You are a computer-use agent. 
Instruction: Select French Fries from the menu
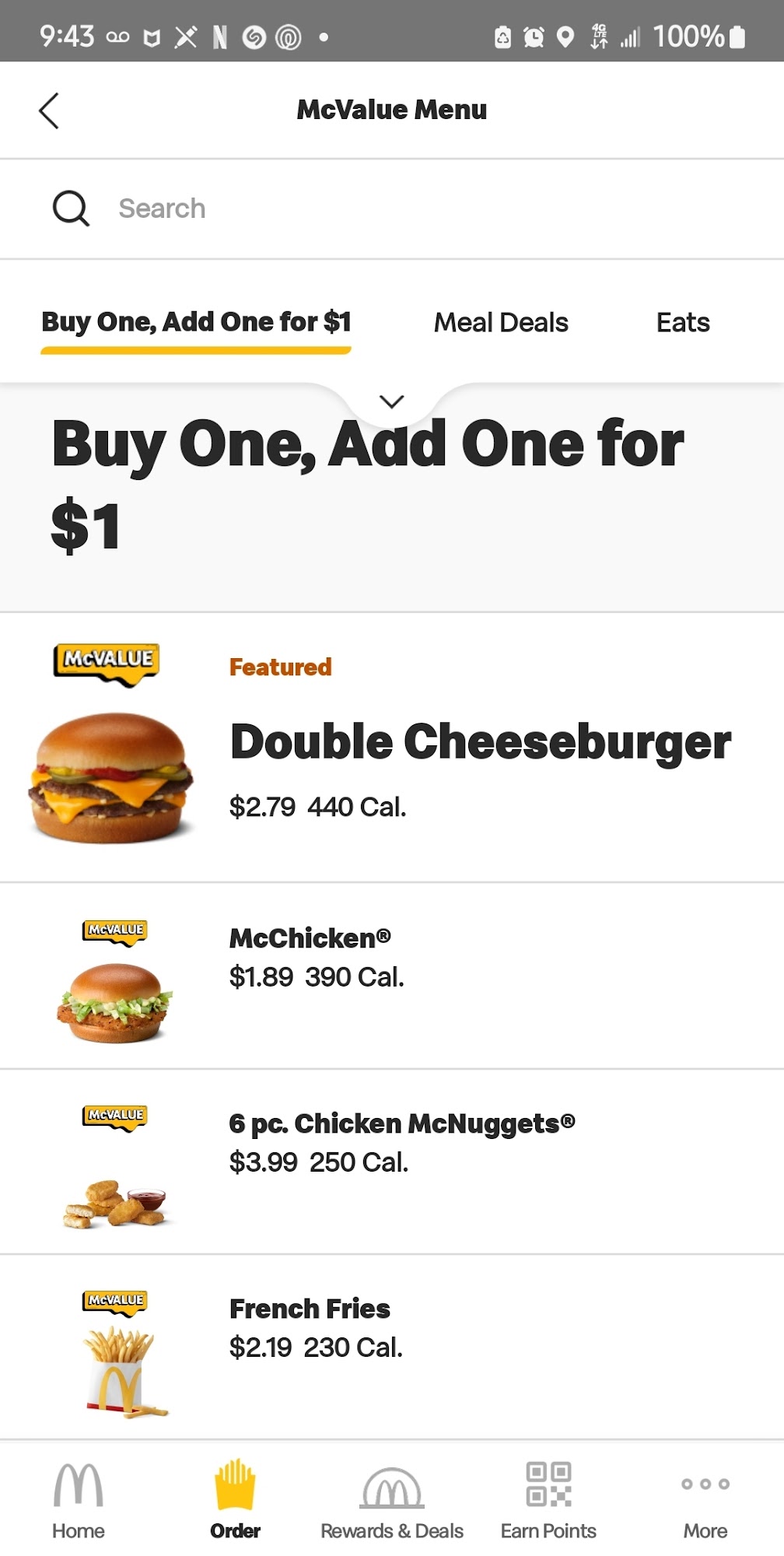tap(311, 1327)
